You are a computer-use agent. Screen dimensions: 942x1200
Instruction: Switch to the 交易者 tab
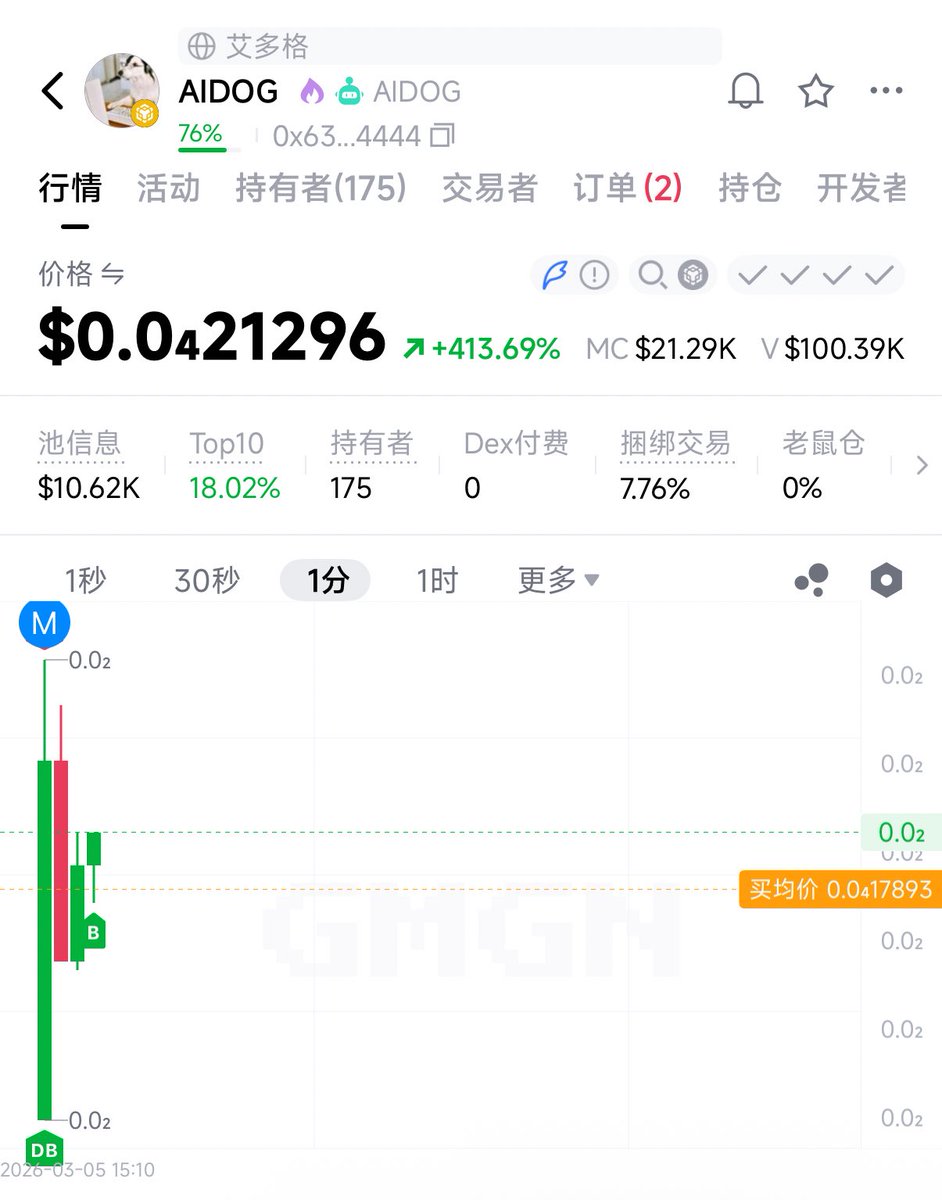click(489, 188)
